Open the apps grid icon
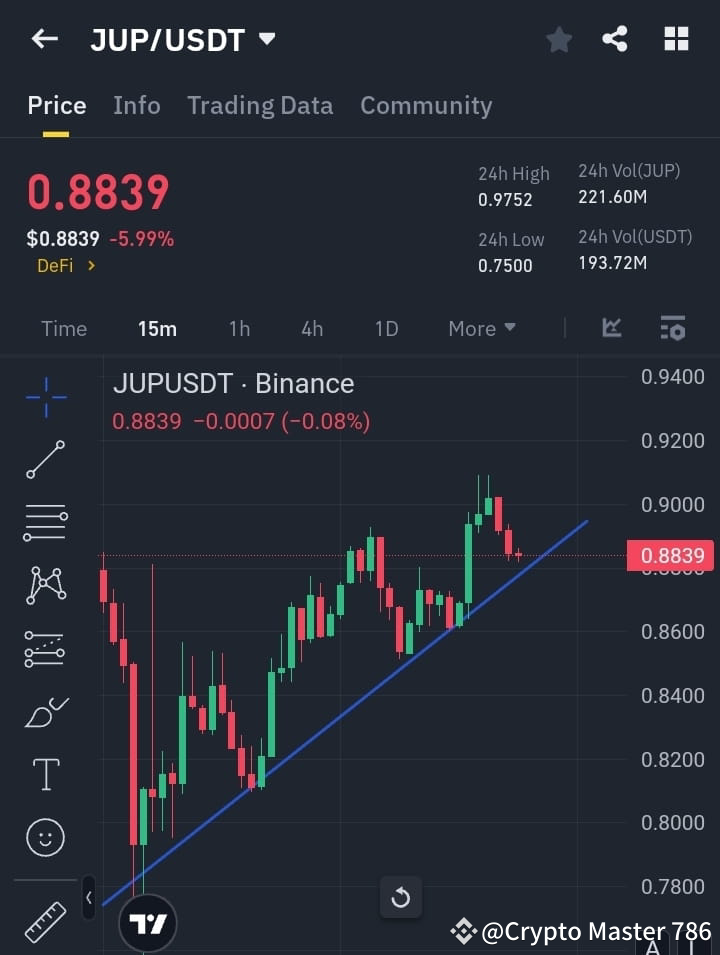 (x=676, y=39)
